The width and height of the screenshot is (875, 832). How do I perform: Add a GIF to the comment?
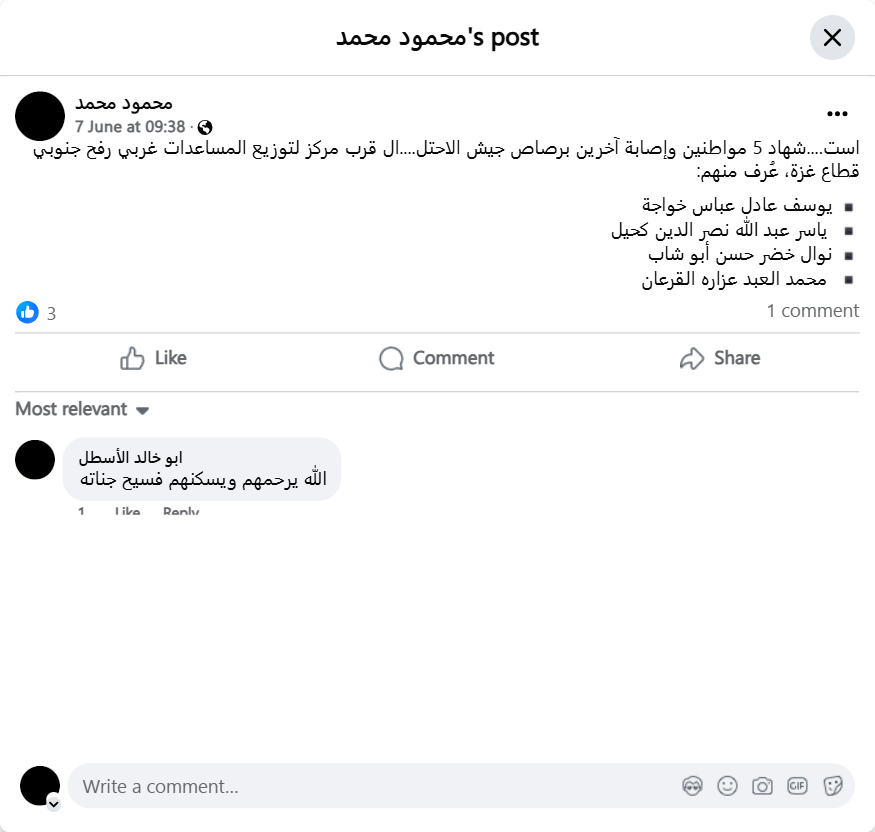click(797, 786)
